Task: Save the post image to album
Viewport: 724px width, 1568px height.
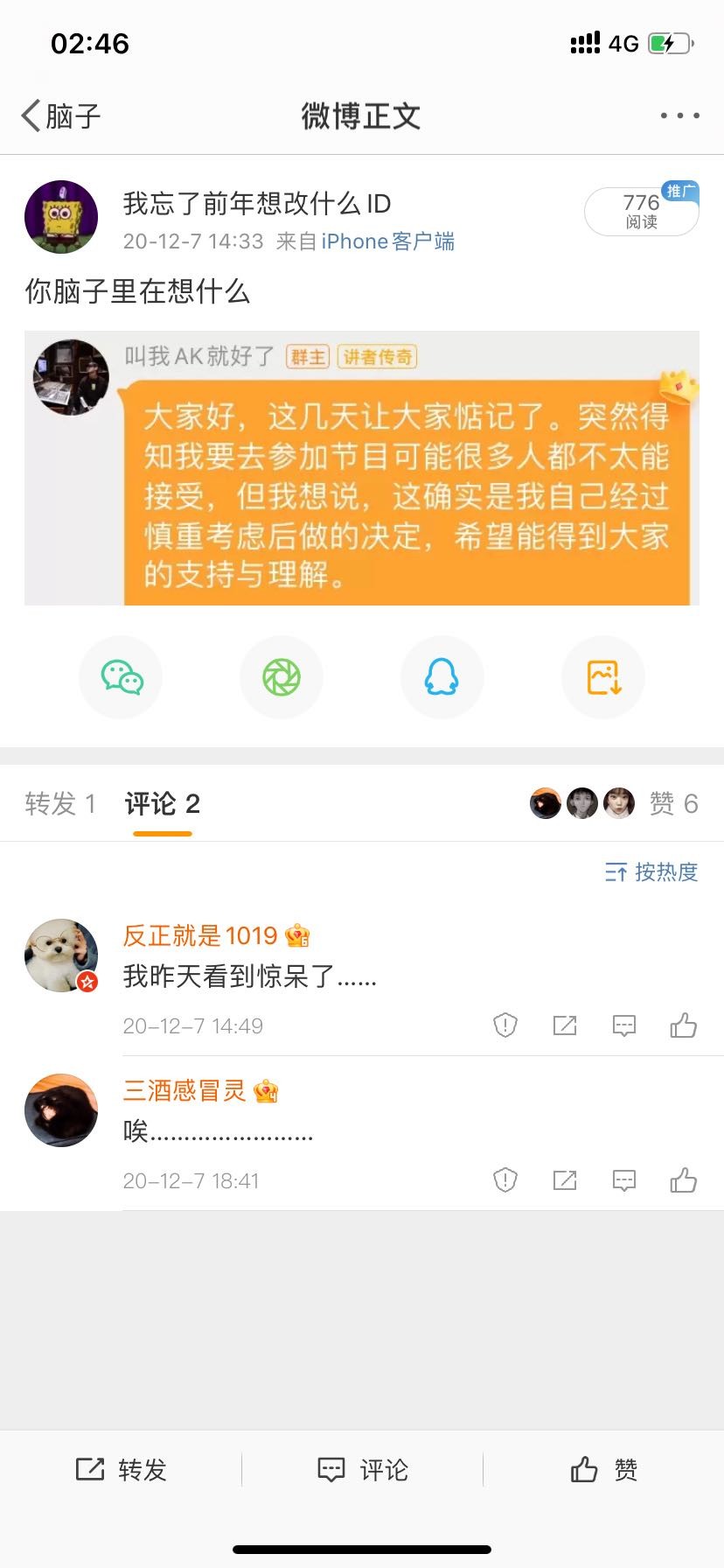Action: pyautogui.click(x=602, y=677)
